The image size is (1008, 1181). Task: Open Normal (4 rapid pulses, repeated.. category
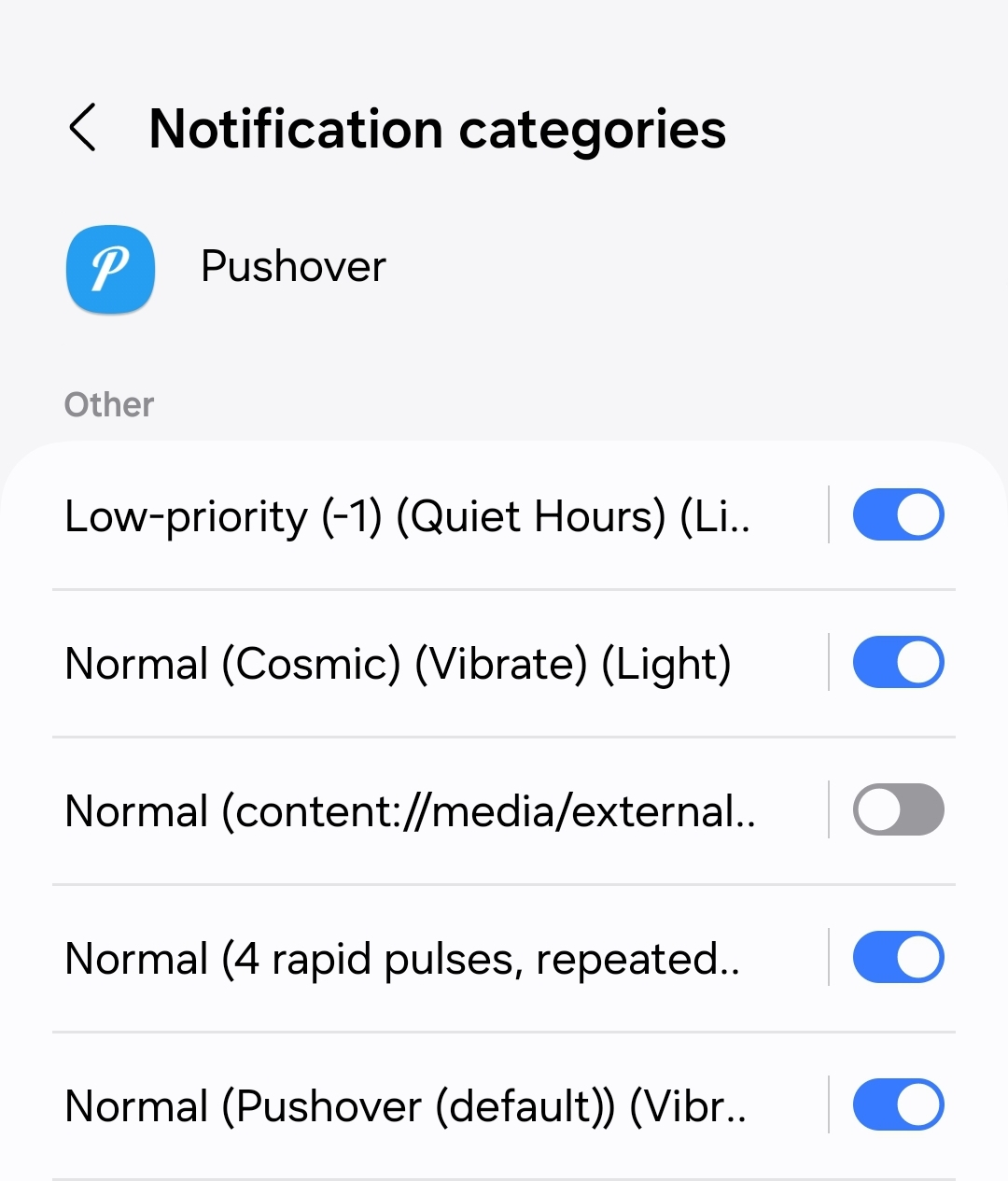402,959
